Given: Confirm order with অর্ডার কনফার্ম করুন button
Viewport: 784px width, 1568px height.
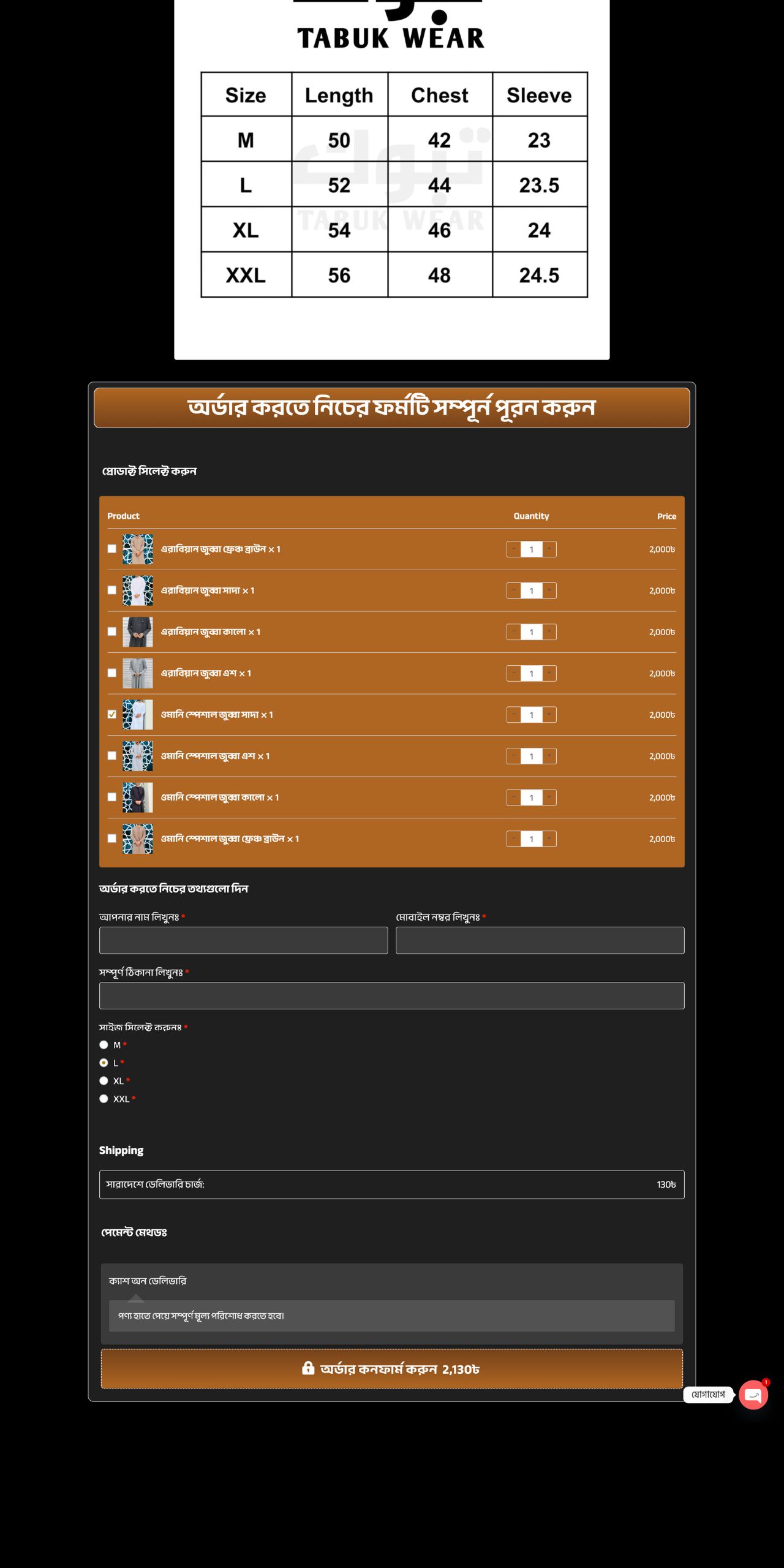Looking at the screenshot, I should coord(391,1369).
